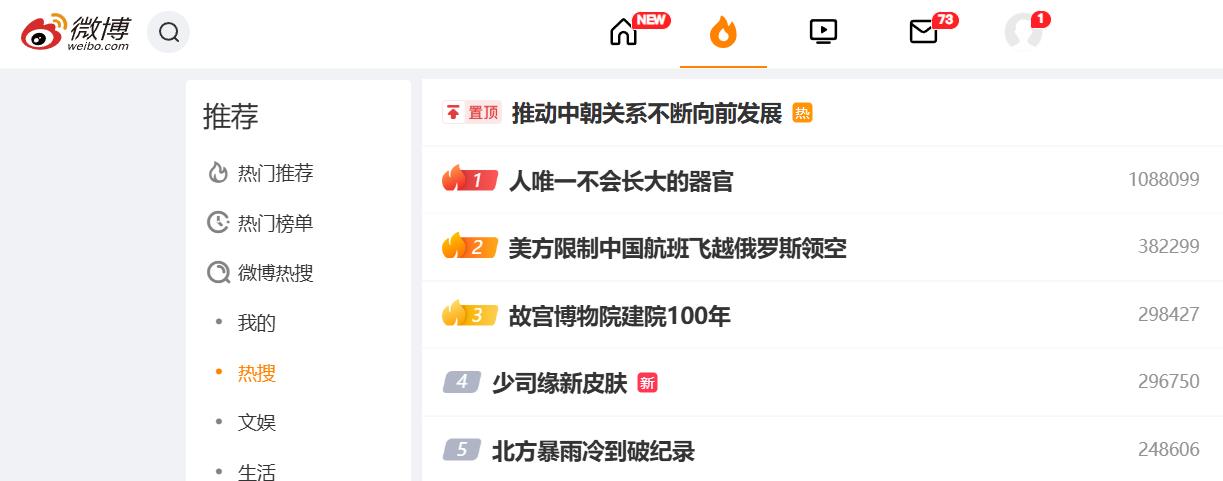This screenshot has height=481, width=1223.
Task: Switch to 我的 hot search list
Action: coord(256,323)
